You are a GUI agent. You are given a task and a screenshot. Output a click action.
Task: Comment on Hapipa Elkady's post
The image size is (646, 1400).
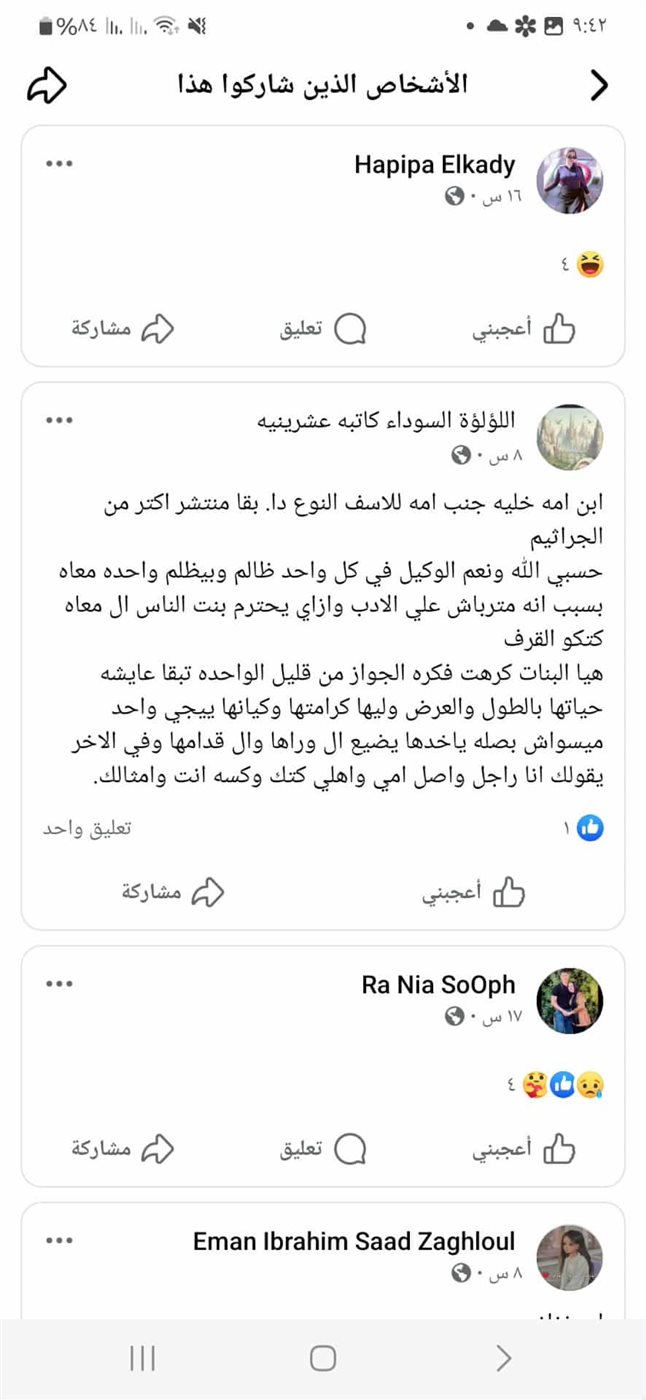pyautogui.click(x=322, y=329)
